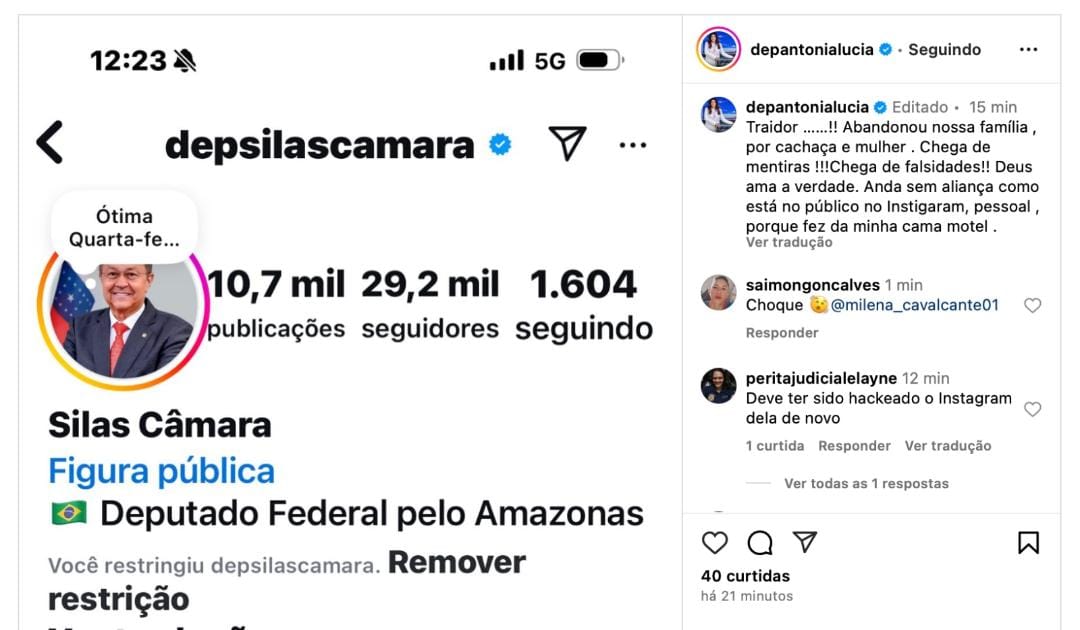This screenshot has width=1080, height=630.
Task: Share the post via the paper plane
Action: pos(804,542)
